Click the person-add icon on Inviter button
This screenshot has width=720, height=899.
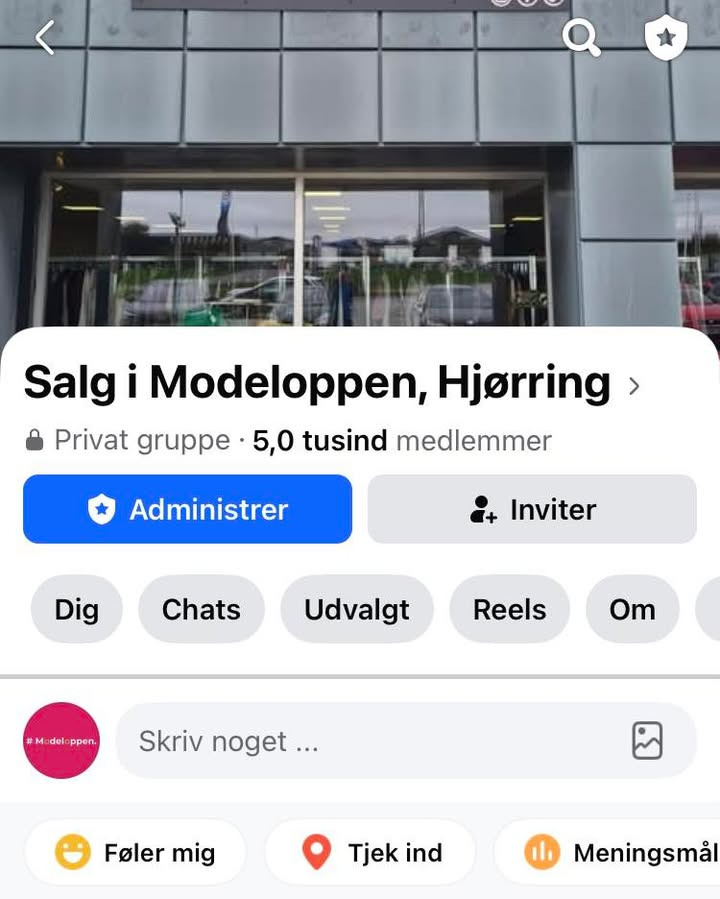[483, 509]
